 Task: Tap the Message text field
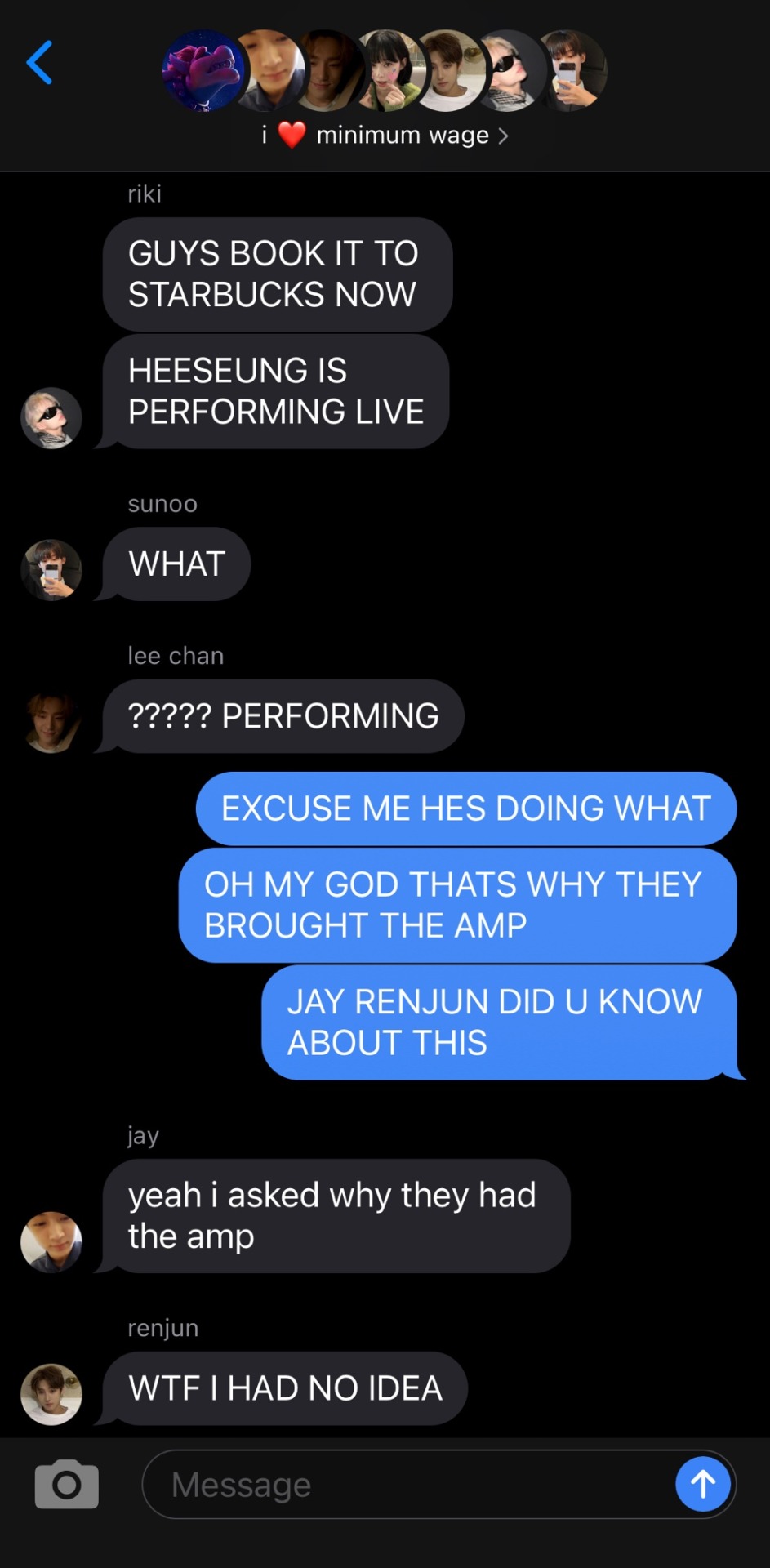point(408,1484)
